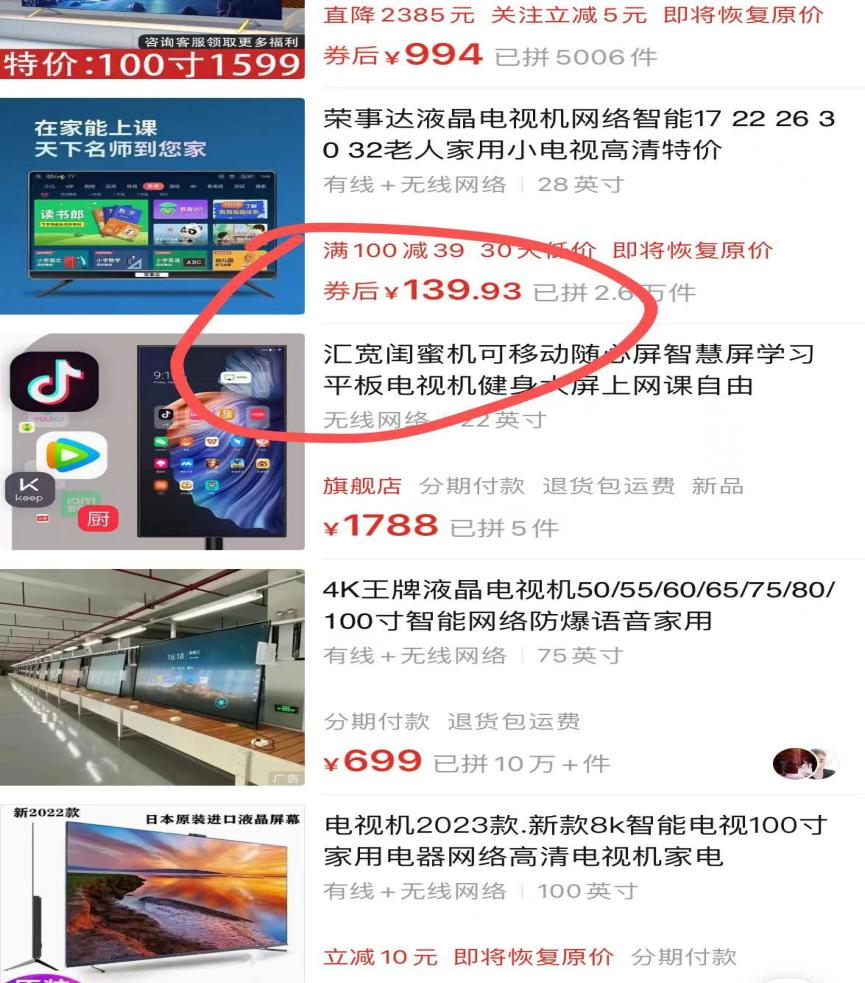Open the 4K王牌液晶电视机 listing at ¥699

point(578,605)
